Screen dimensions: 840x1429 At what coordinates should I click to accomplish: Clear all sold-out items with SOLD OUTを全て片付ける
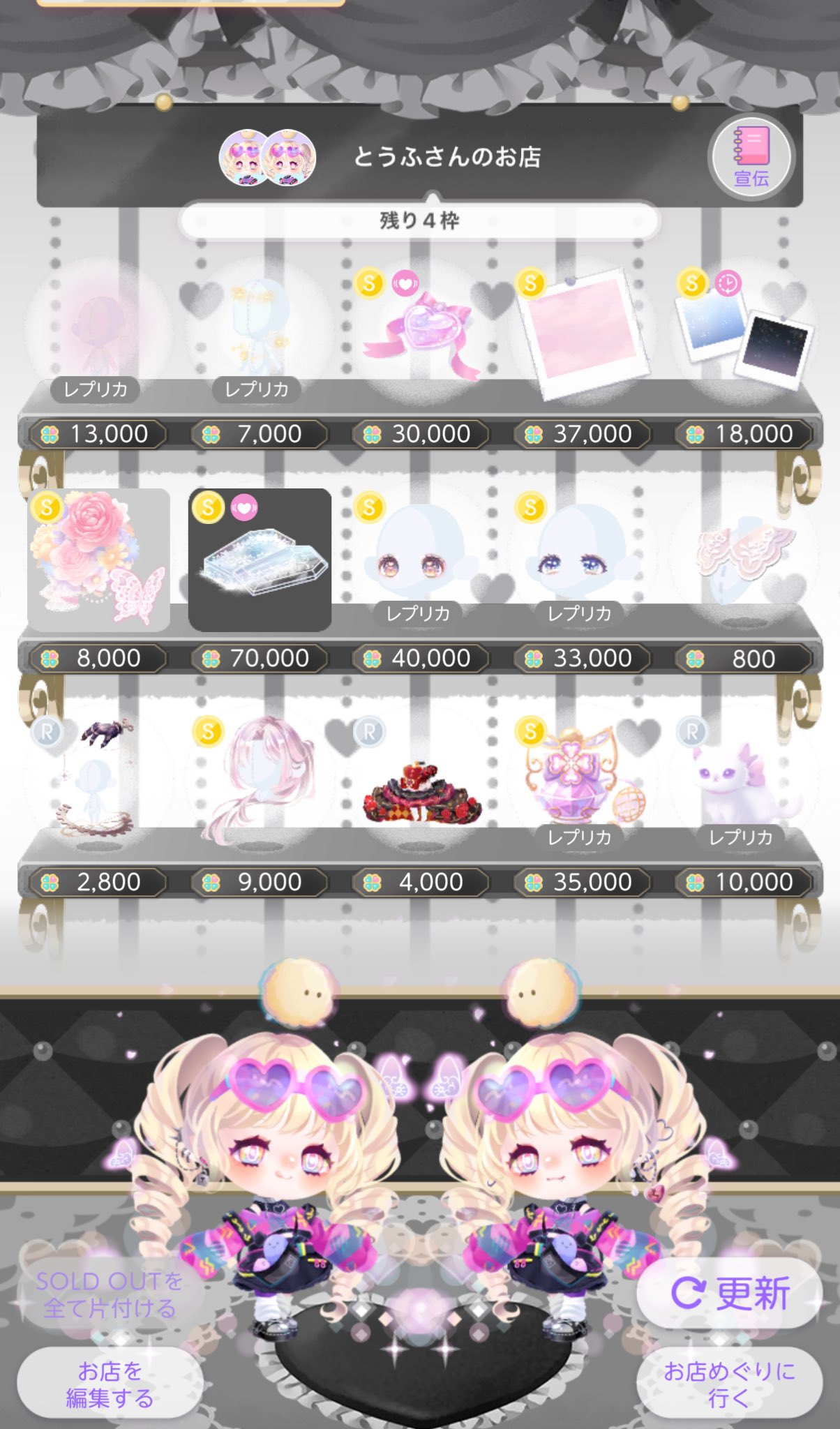pos(110,1294)
